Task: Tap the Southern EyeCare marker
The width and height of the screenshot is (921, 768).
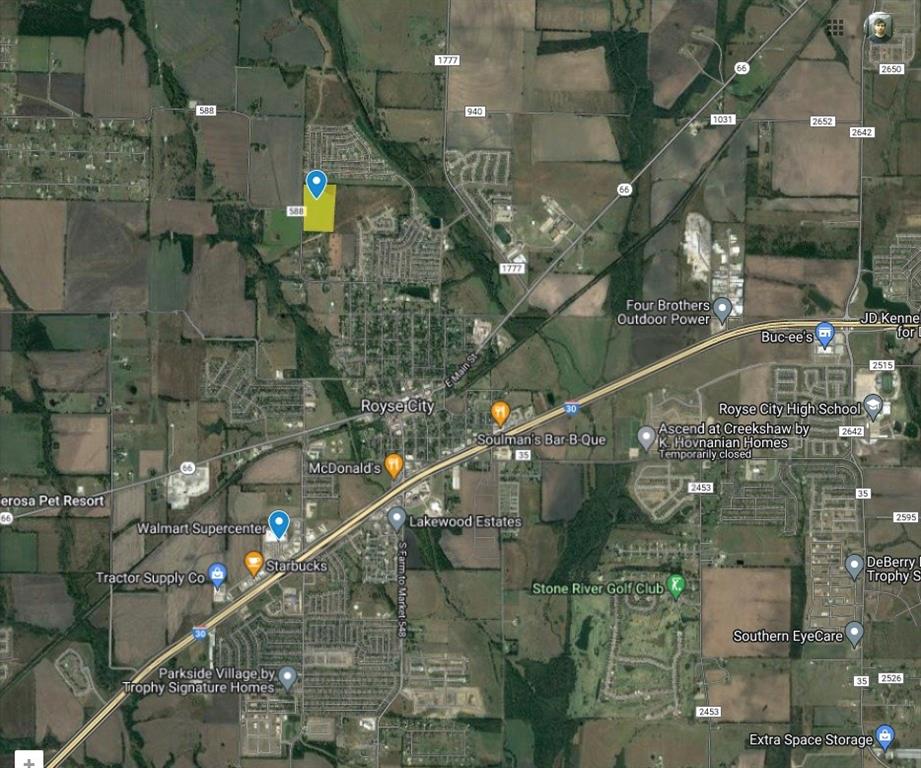Action: [x=853, y=633]
